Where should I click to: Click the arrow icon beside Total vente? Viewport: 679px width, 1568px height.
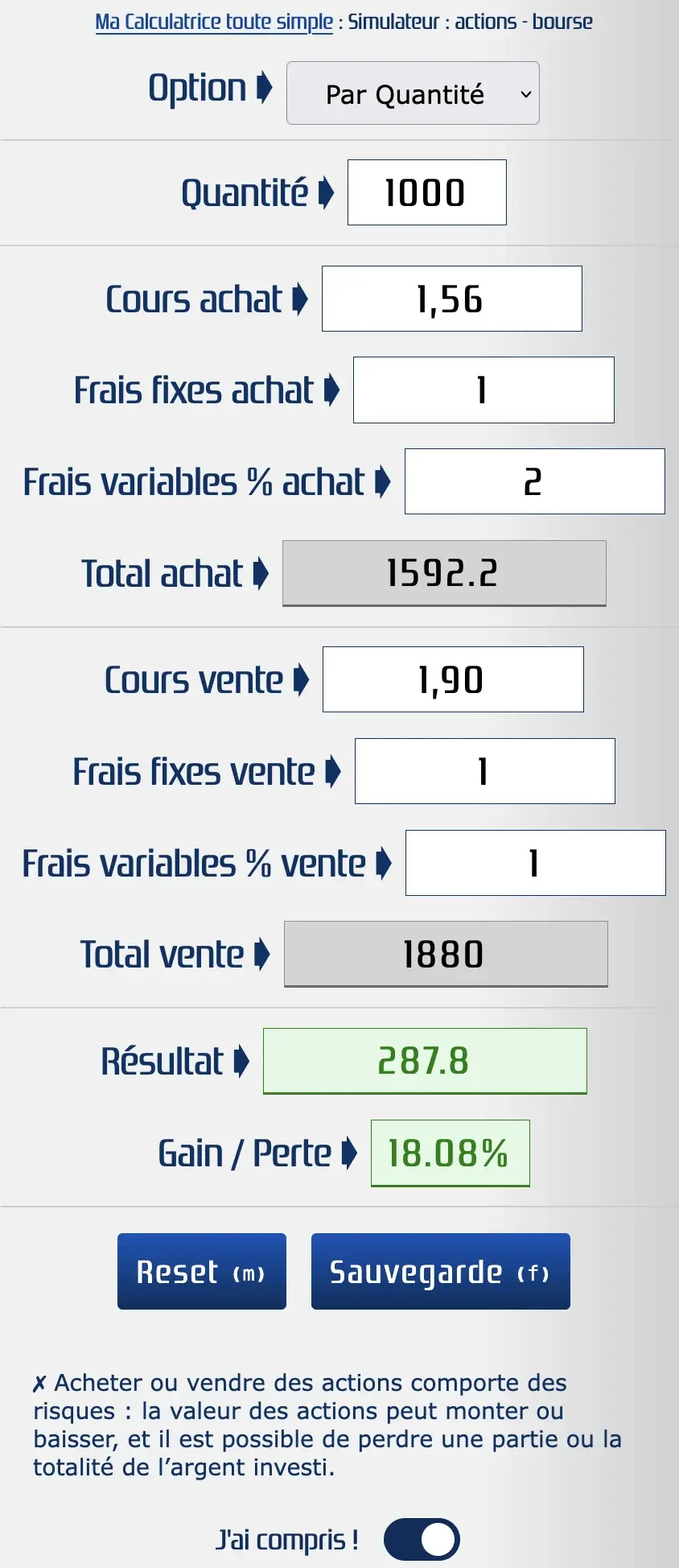point(263,955)
